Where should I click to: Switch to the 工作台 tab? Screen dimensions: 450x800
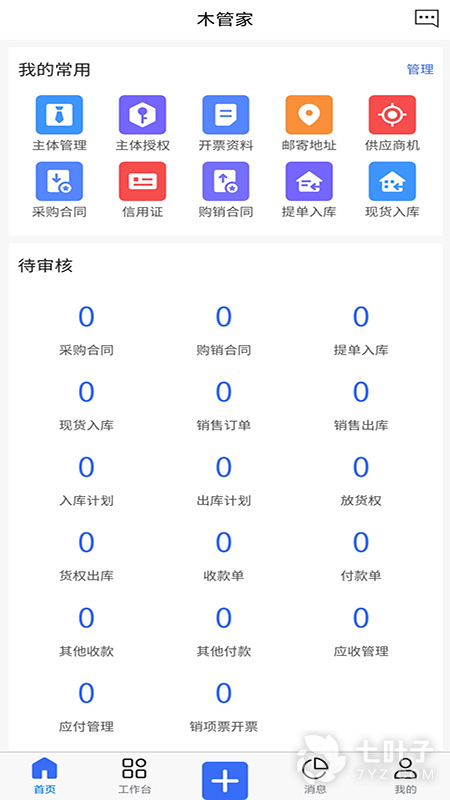(135, 776)
